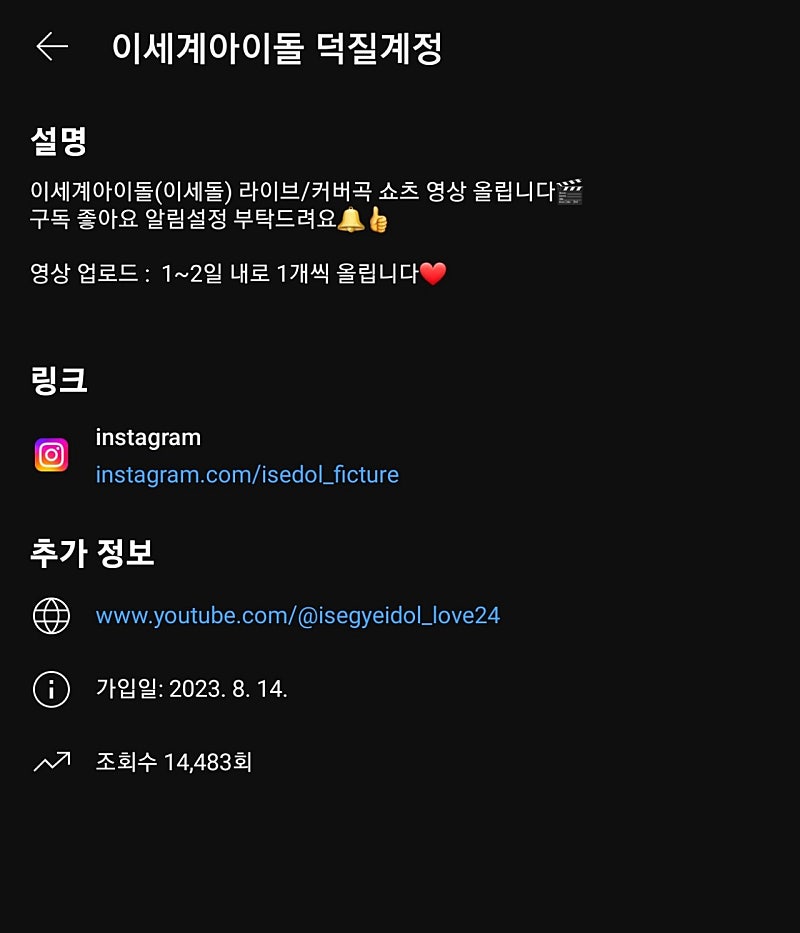
Task: Open the youtube.com/@isegyeidol_love24 channel link
Action: tap(297, 616)
